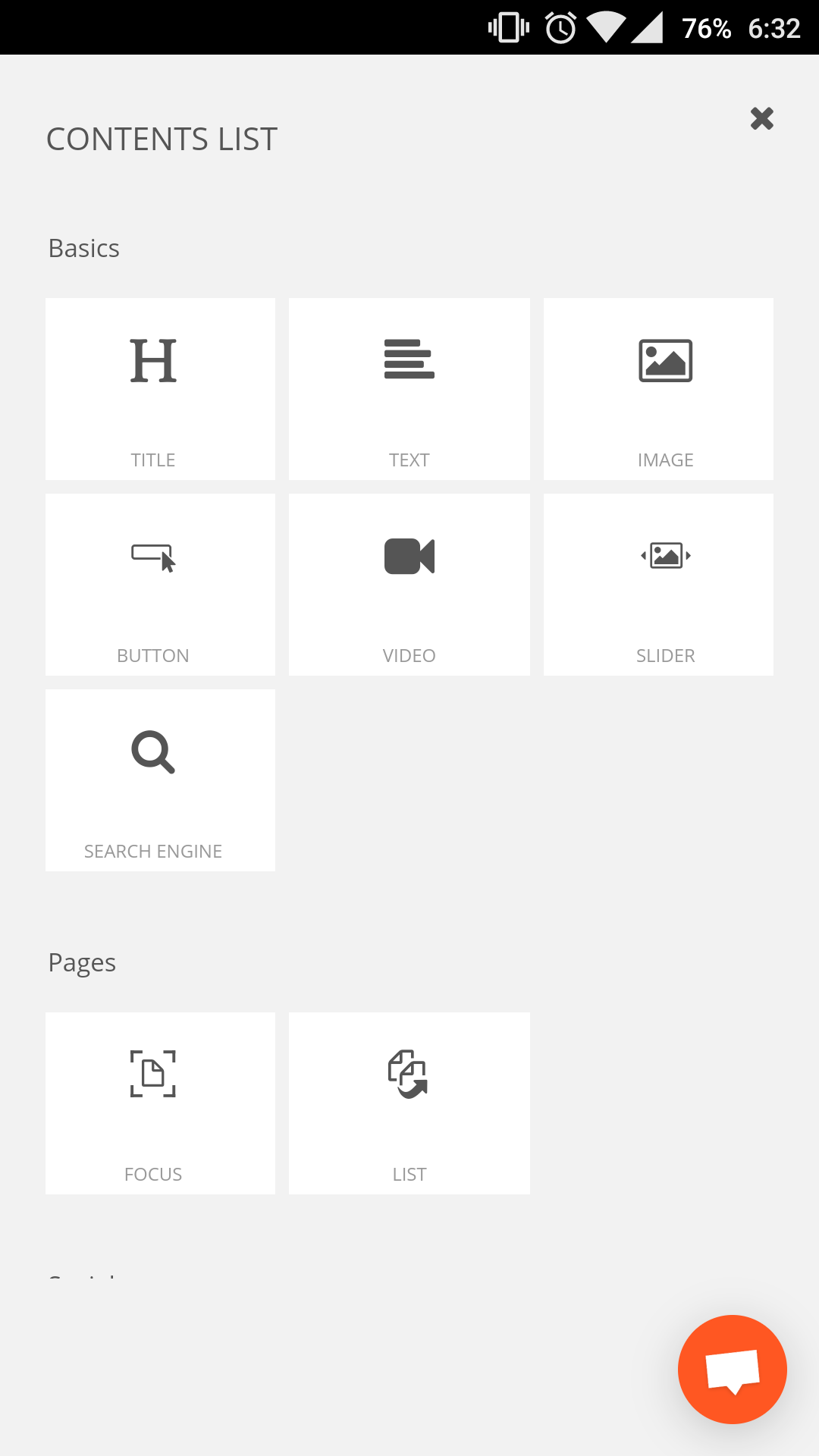Image resolution: width=819 pixels, height=1456 pixels.
Task: Add a Title content block
Action: coord(160,389)
